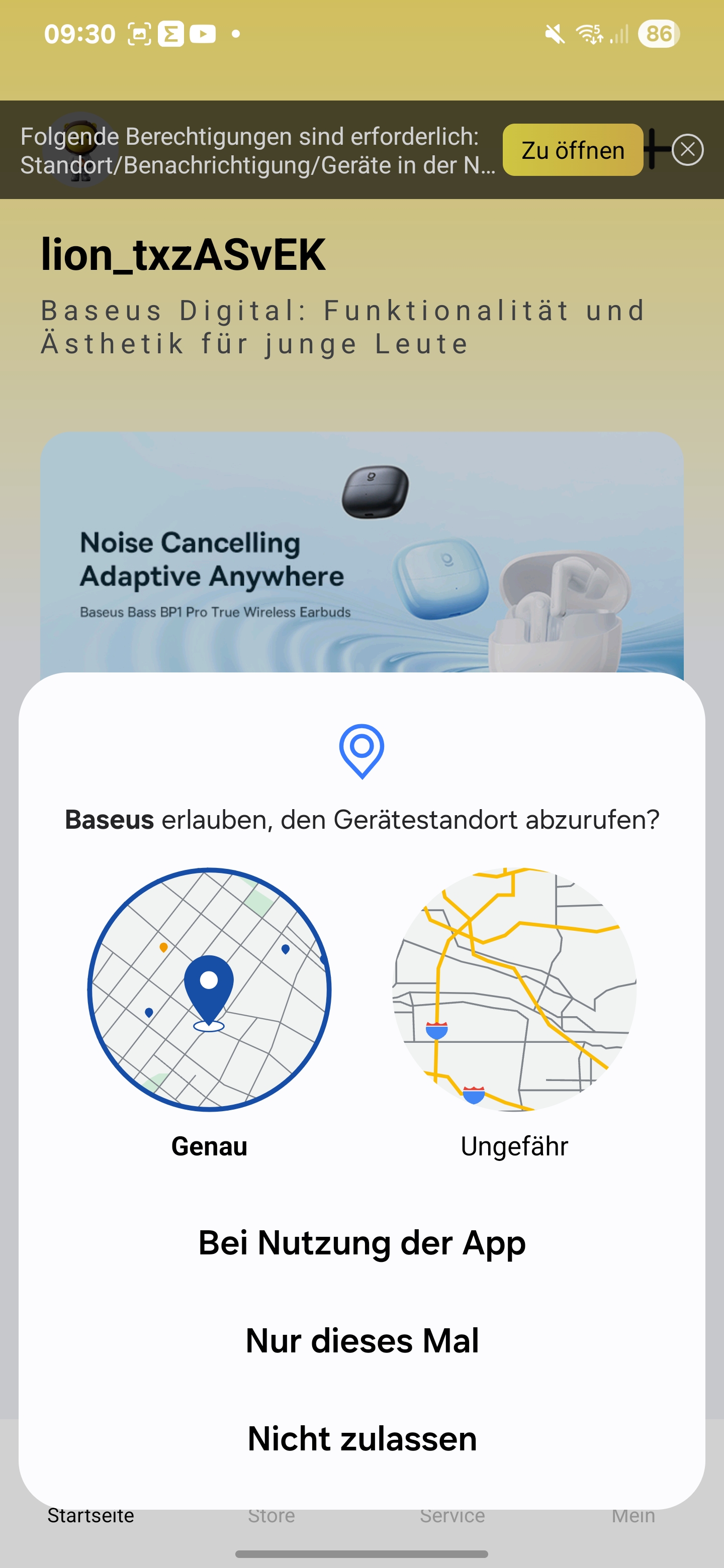Grant location Nur dieses Mal
Screen dimensions: 724x1568
coord(361,1340)
